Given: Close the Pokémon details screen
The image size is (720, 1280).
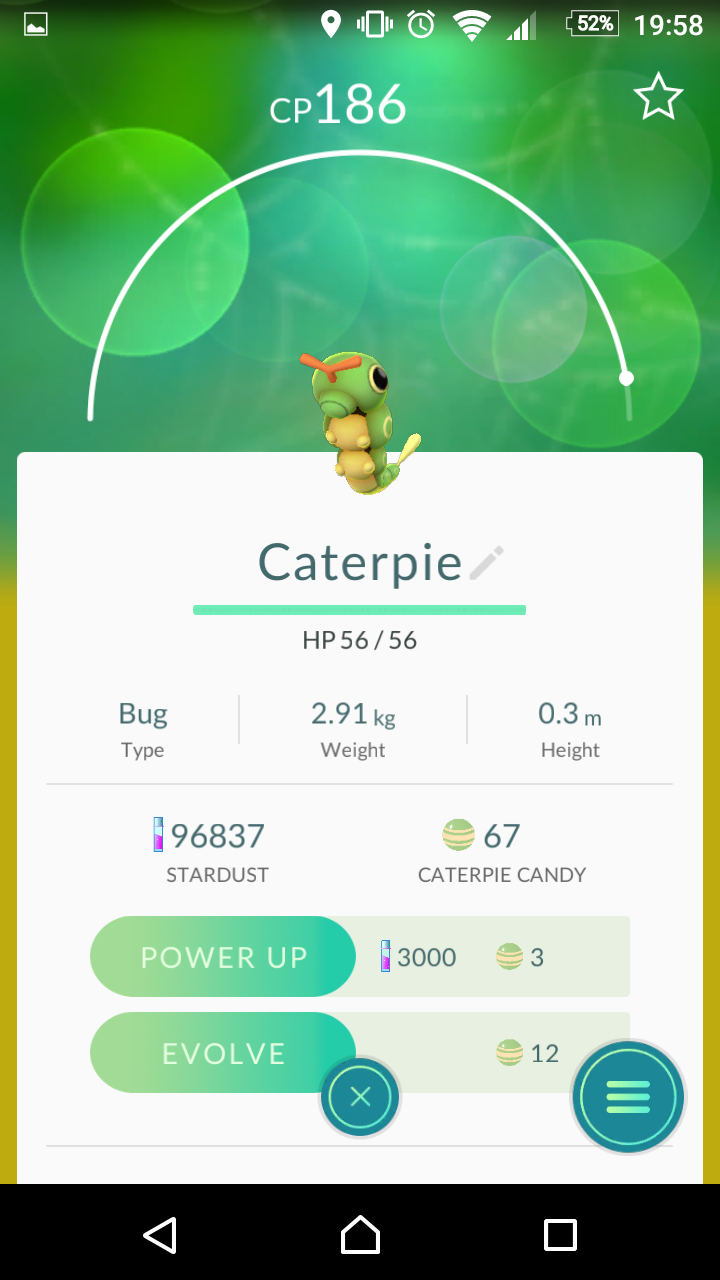Looking at the screenshot, I should 360,1097.
